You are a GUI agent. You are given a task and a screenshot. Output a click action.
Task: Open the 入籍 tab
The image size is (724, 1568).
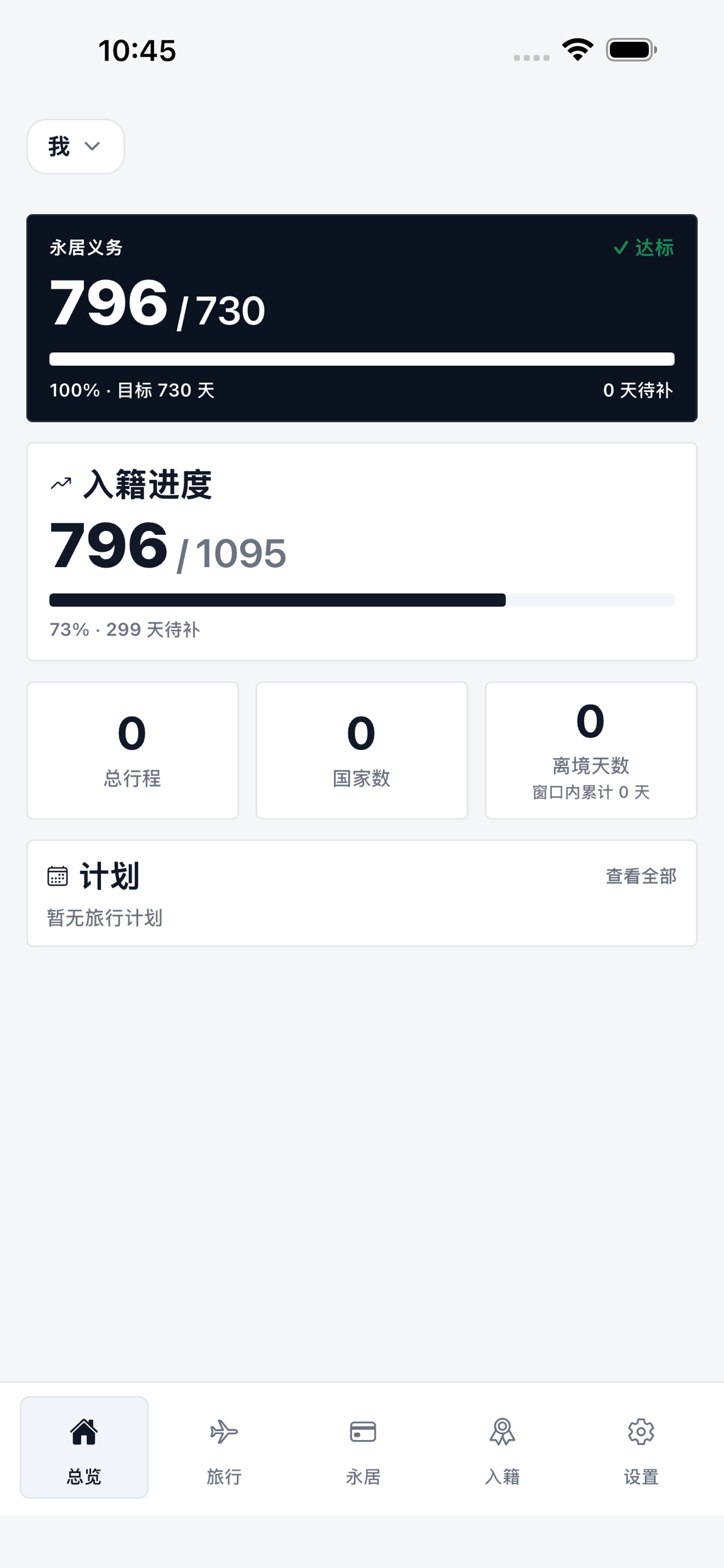click(x=502, y=1447)
